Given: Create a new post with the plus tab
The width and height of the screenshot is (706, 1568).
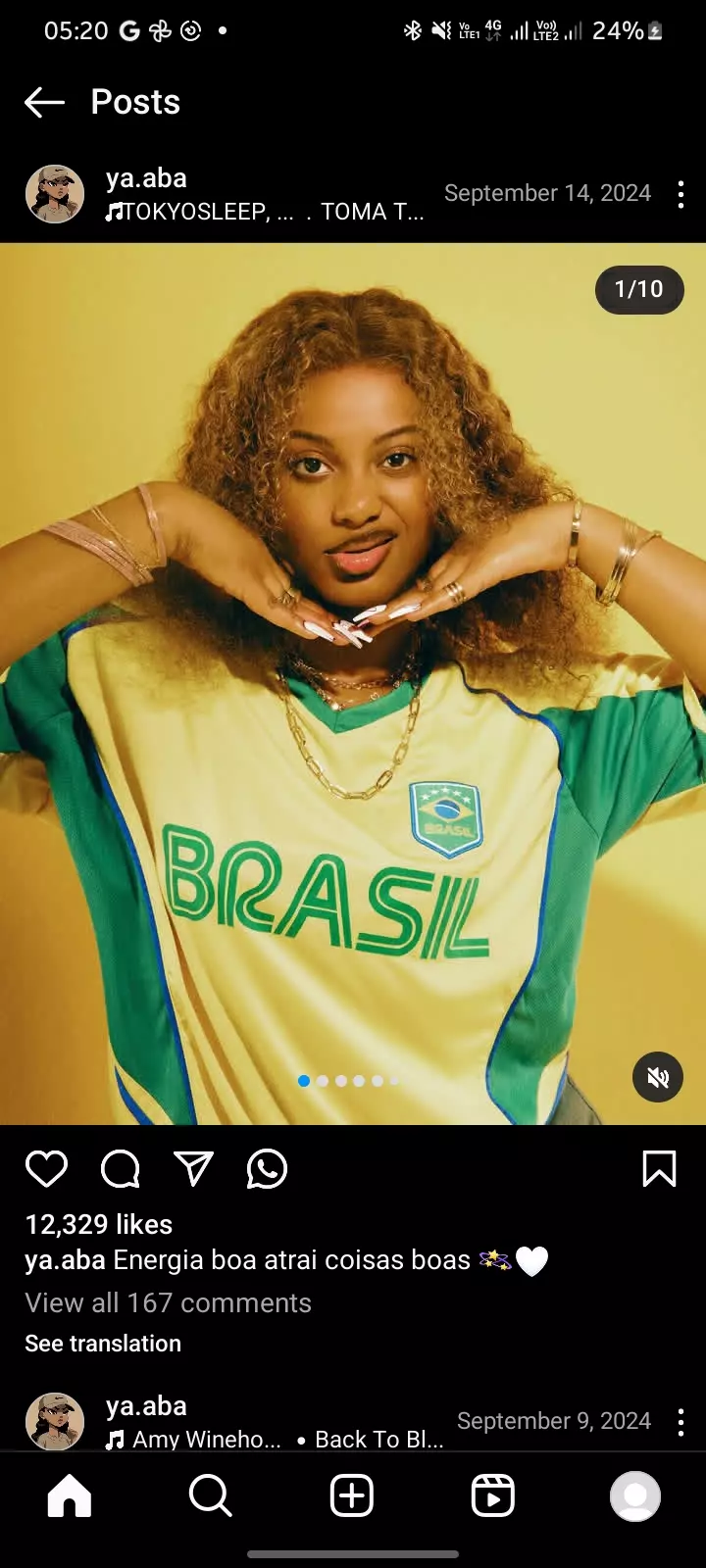Looking at the screenshot, I should (x=352, y=1495).
